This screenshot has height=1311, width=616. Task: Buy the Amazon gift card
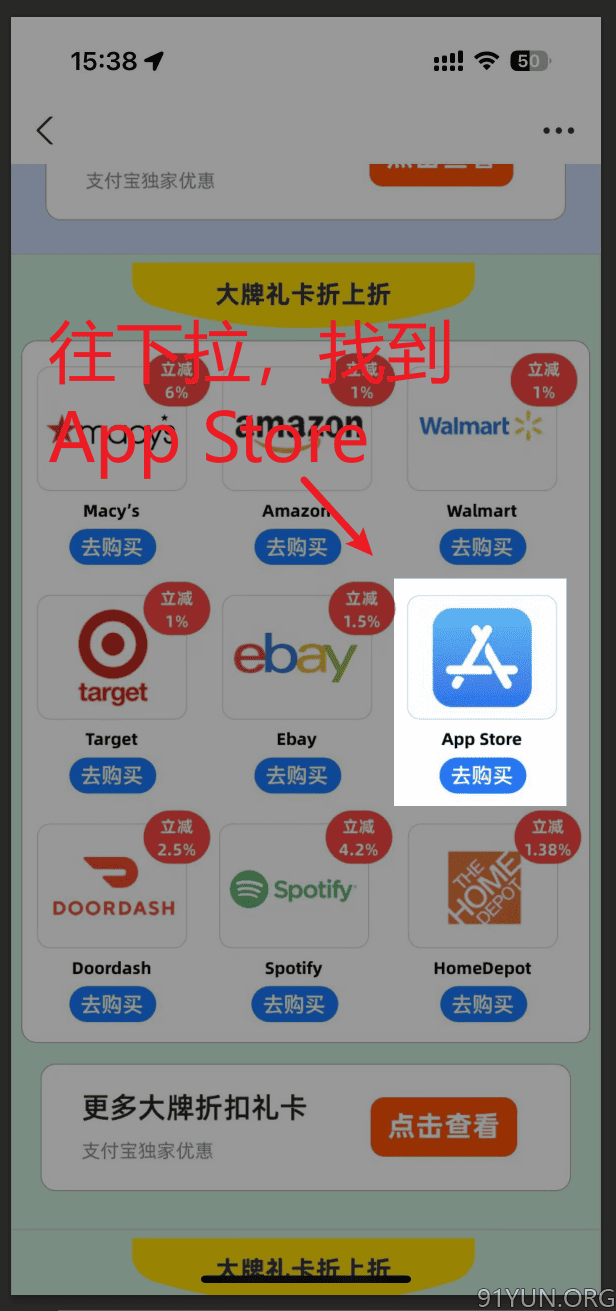pyautogui.click(x=297, y=547)
